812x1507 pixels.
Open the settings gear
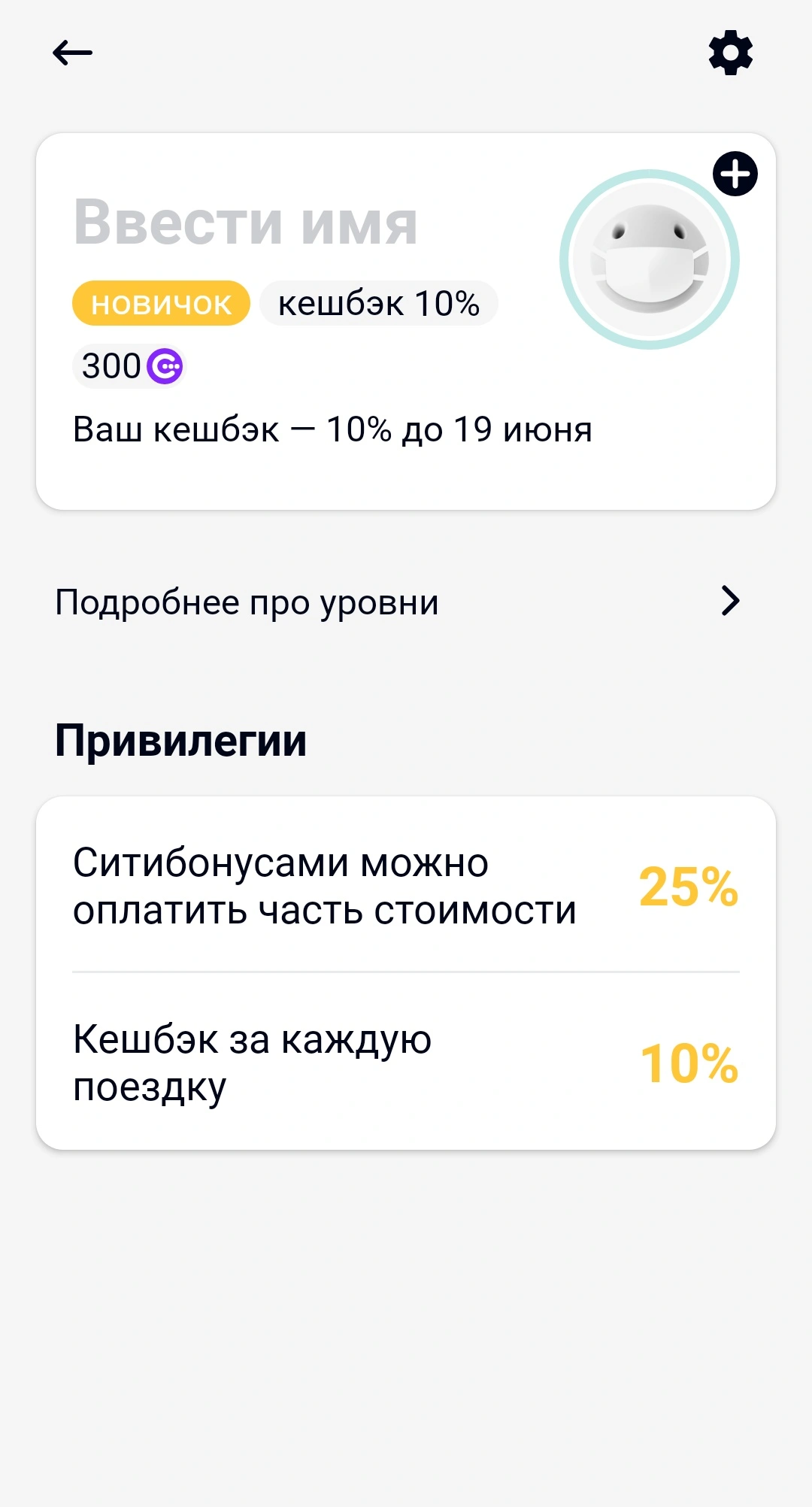click(x=731, y=53)
